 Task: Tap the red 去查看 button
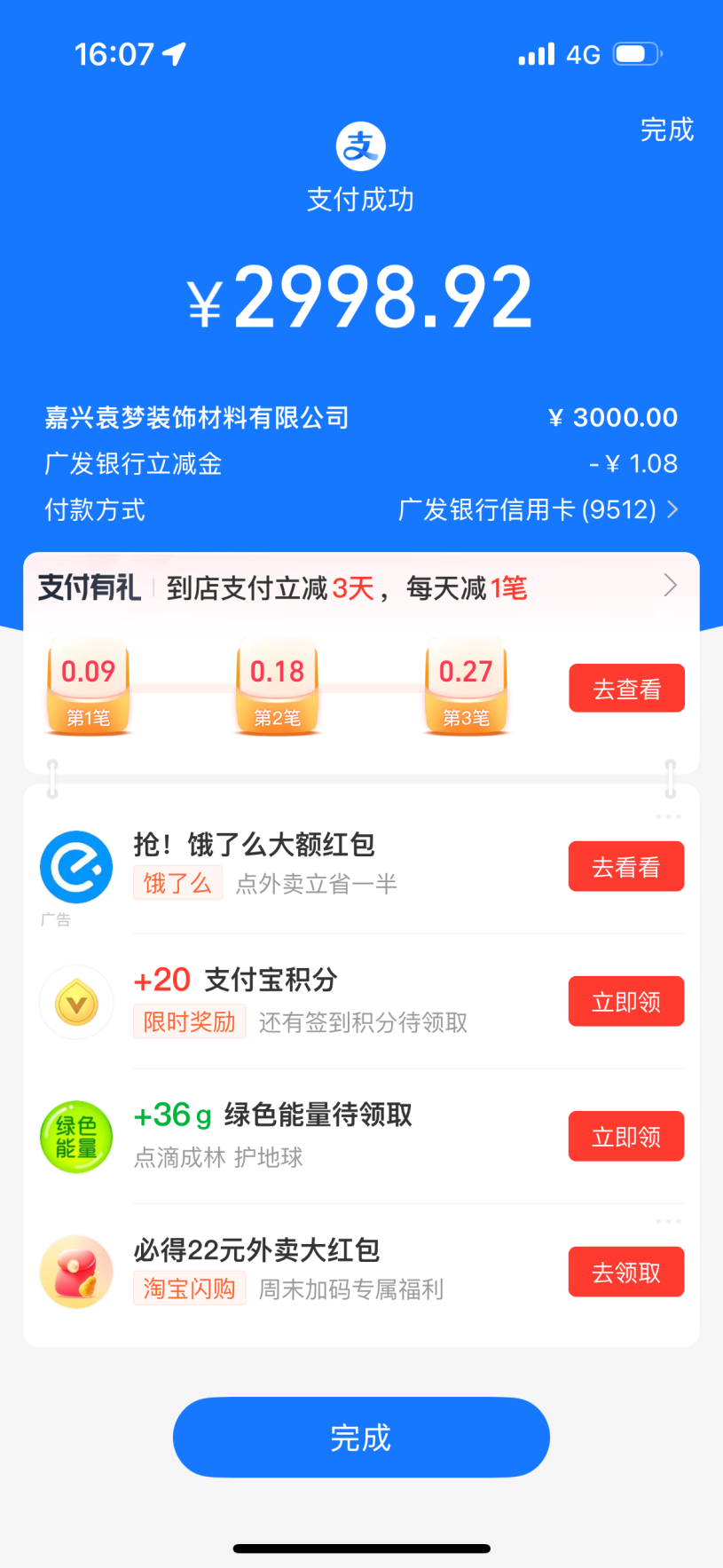[x=626, y=689]
